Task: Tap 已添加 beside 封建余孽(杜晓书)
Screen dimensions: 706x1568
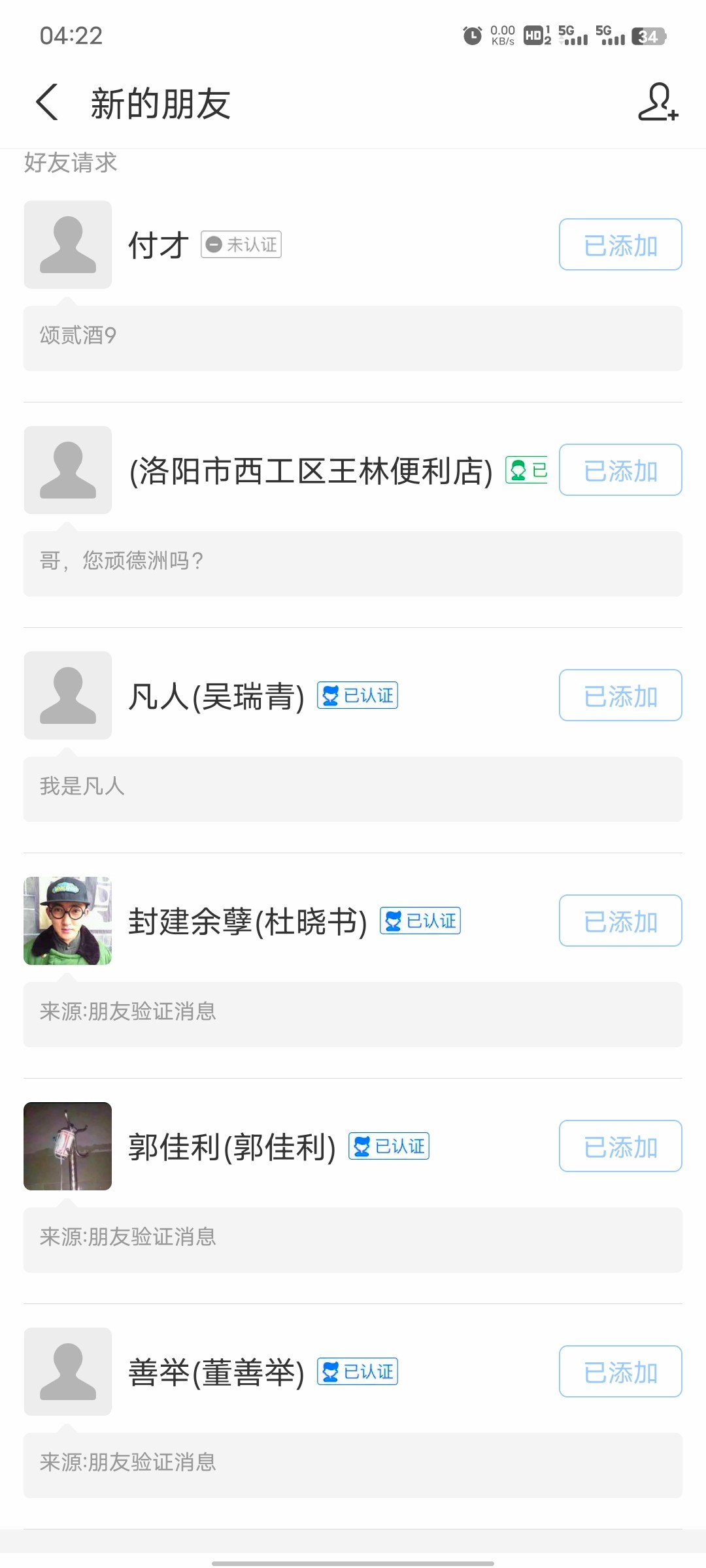Action: (620, 921)
